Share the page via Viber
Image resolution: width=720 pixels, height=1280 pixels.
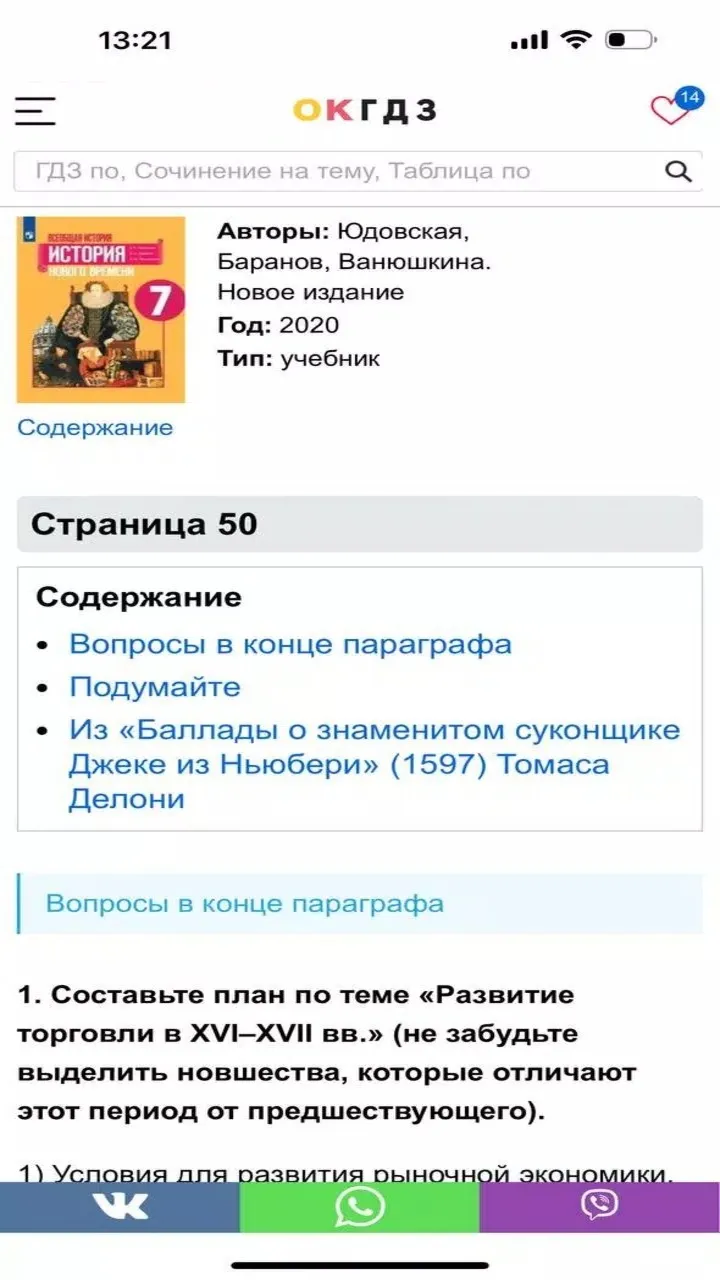pos(600,1206)
